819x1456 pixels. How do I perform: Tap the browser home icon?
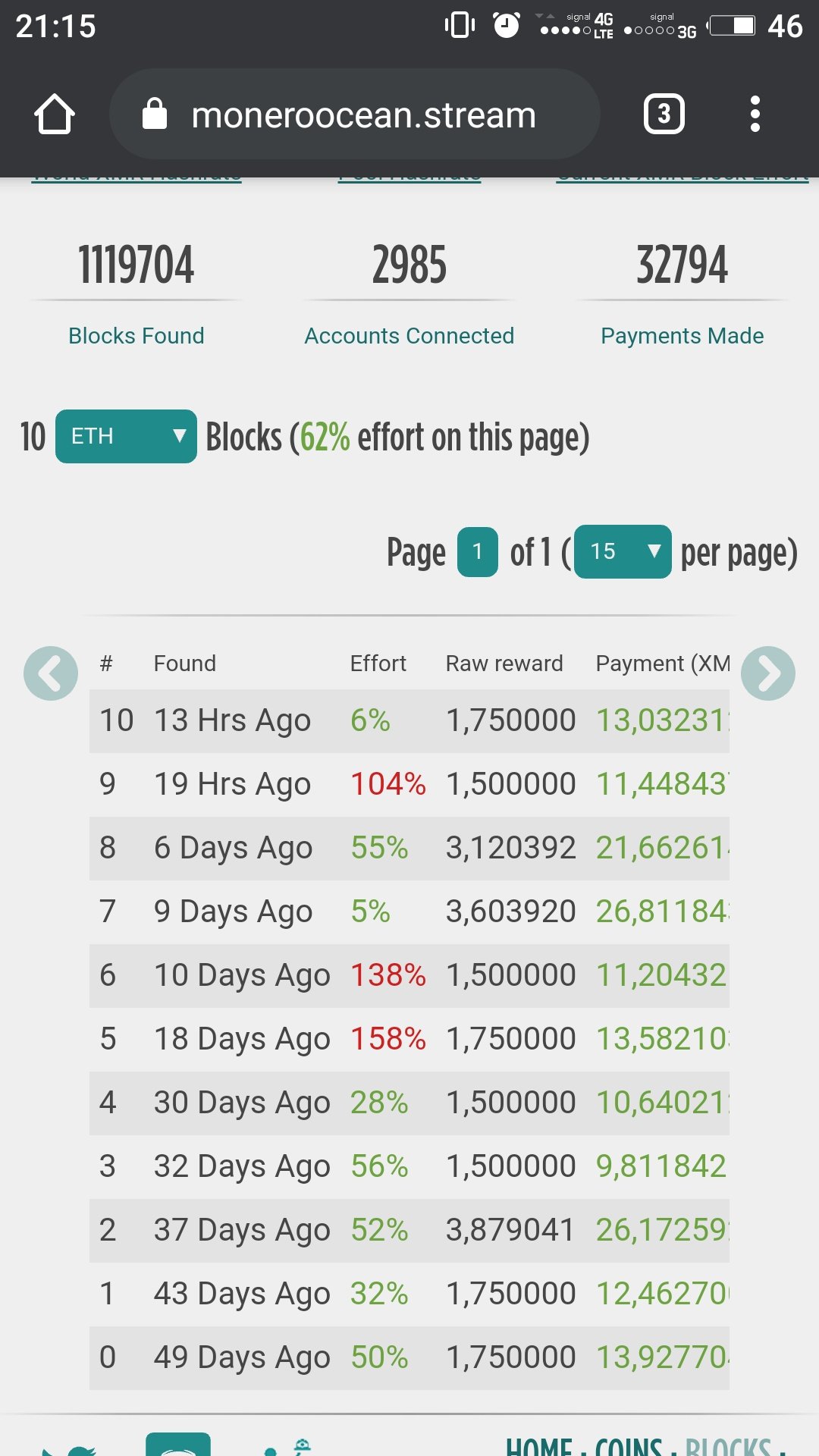(55, 115)
